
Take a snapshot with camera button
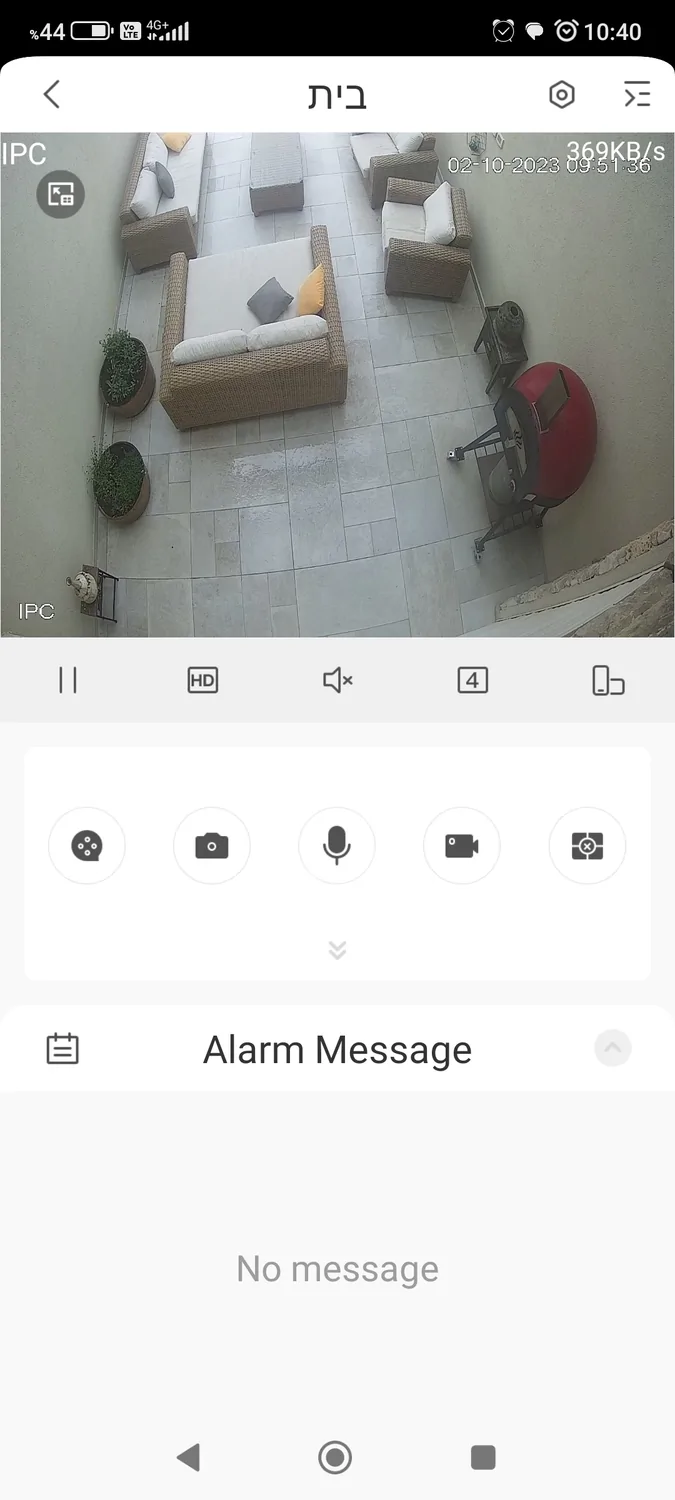coord(212,846)
